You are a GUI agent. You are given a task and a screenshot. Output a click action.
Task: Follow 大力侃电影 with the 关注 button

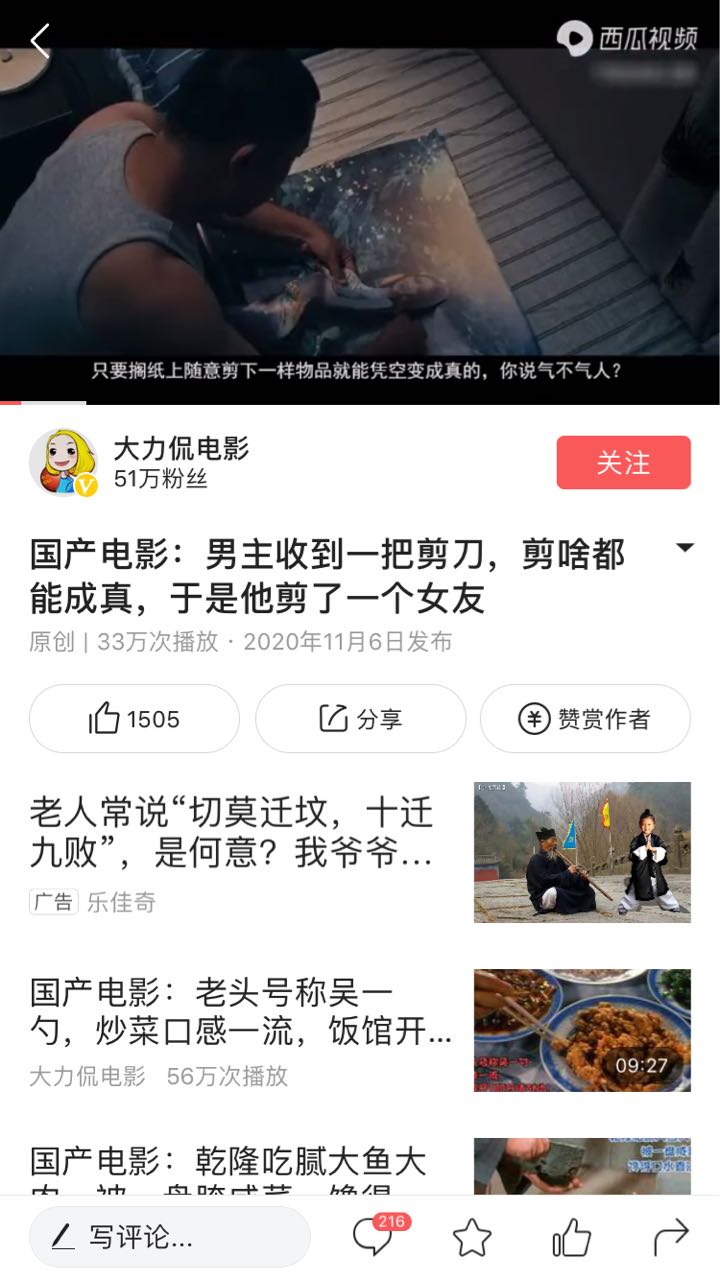pos(623,463)
